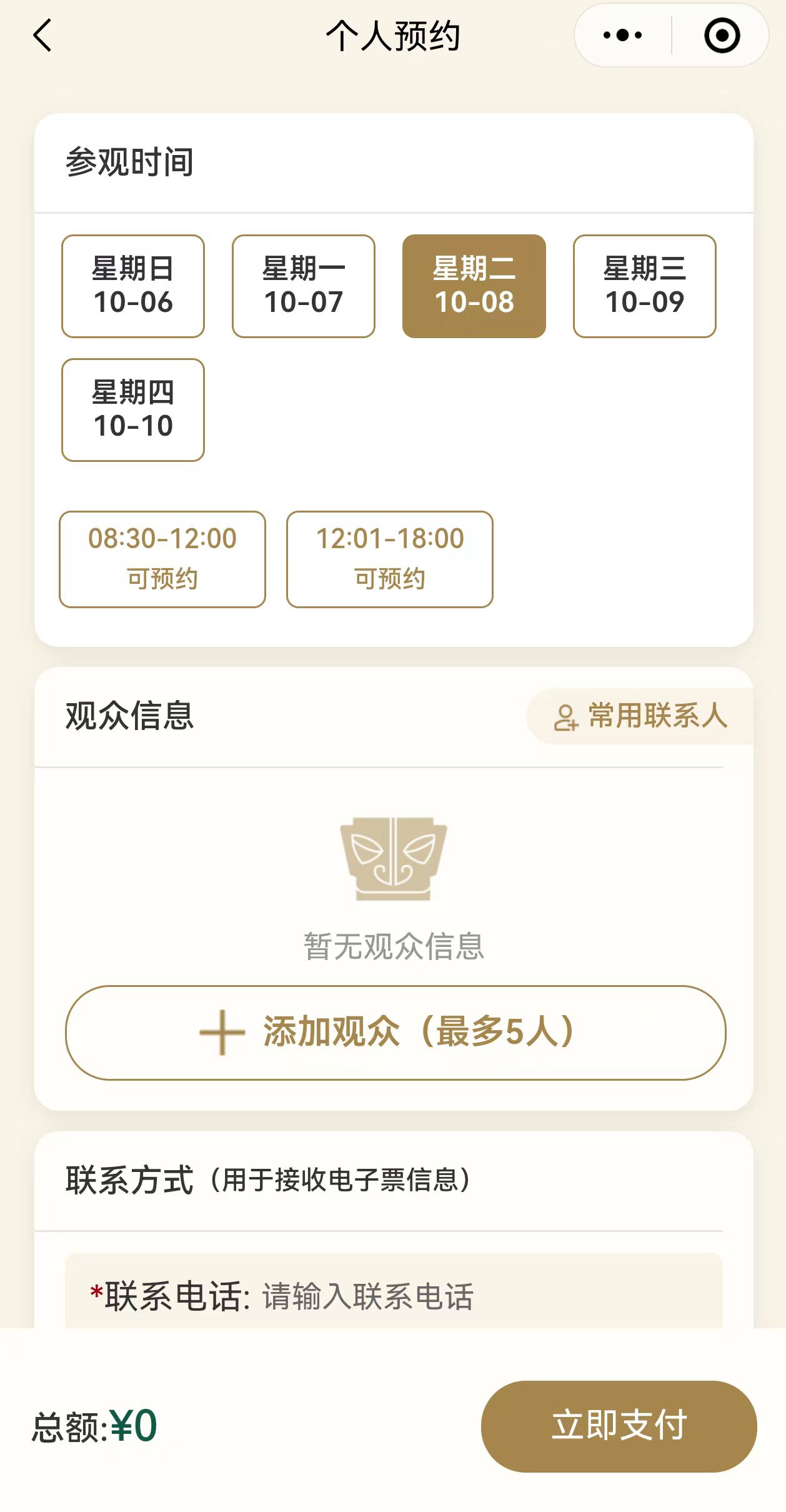Select date 星期二 10-08
786x1512 pixels.
[x=474, y=286]
